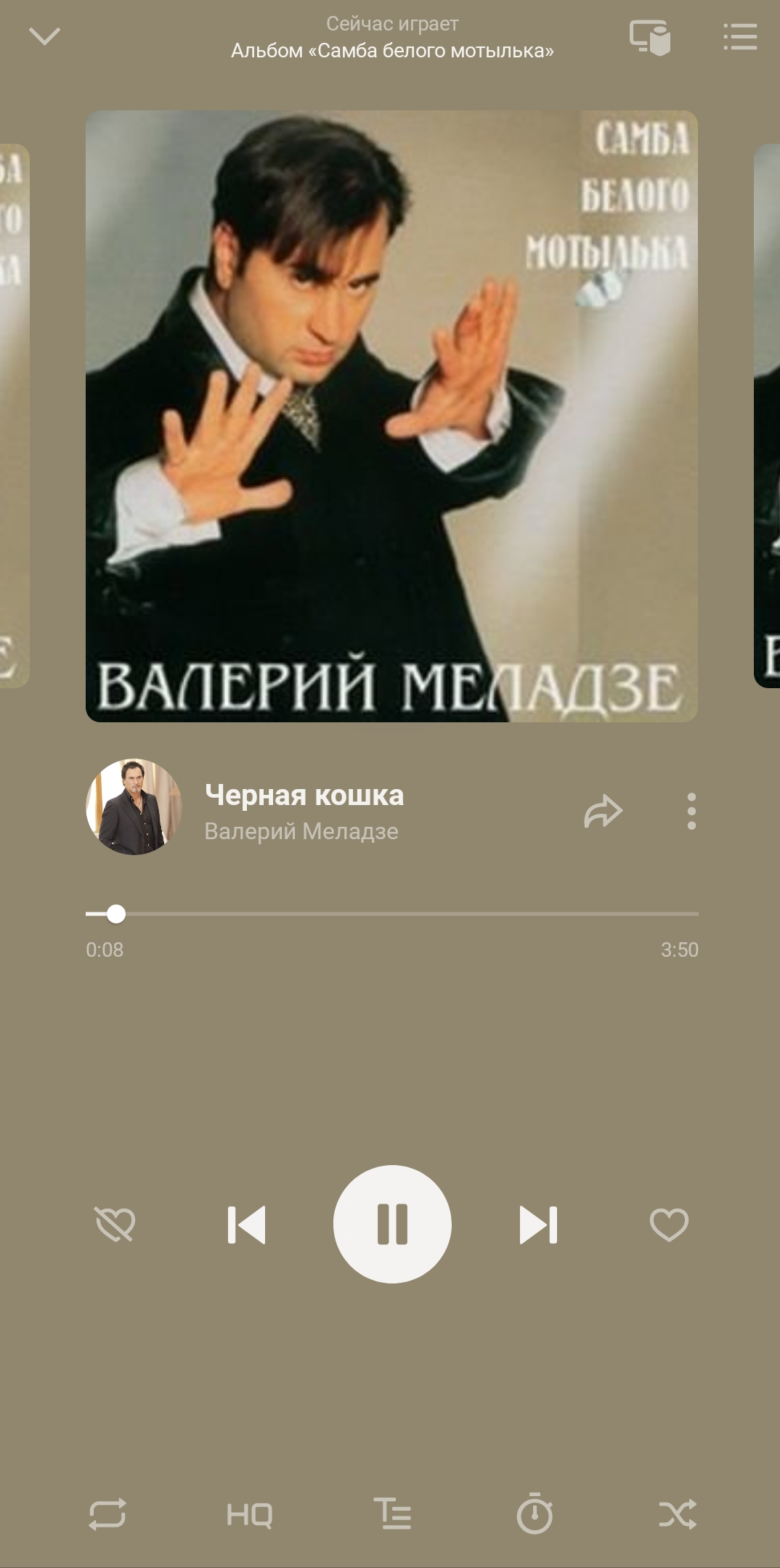Toggle HQ audio quality
The height and width of the screenshot is (1568, 780).
pos(250,1515)
